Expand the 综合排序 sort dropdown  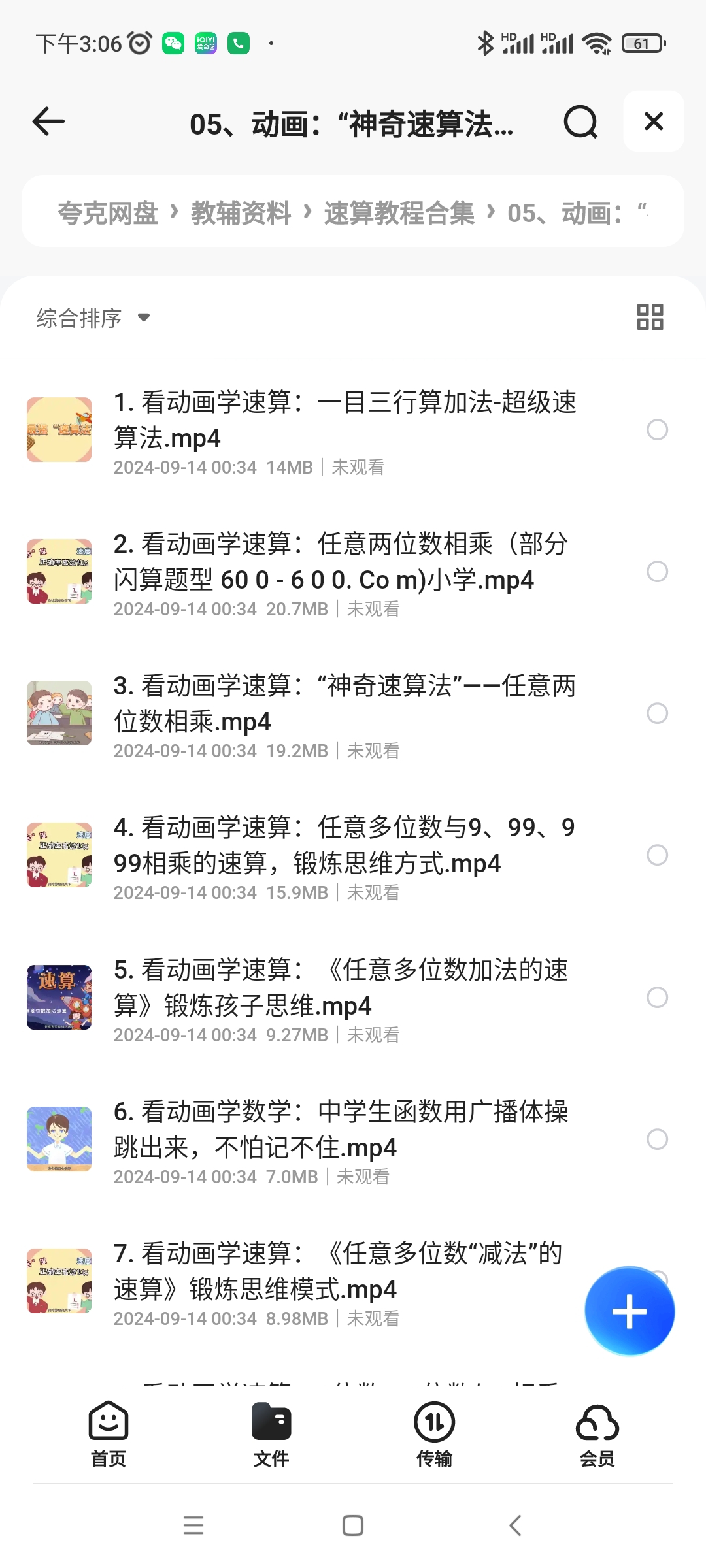click(x=93, y=318)
